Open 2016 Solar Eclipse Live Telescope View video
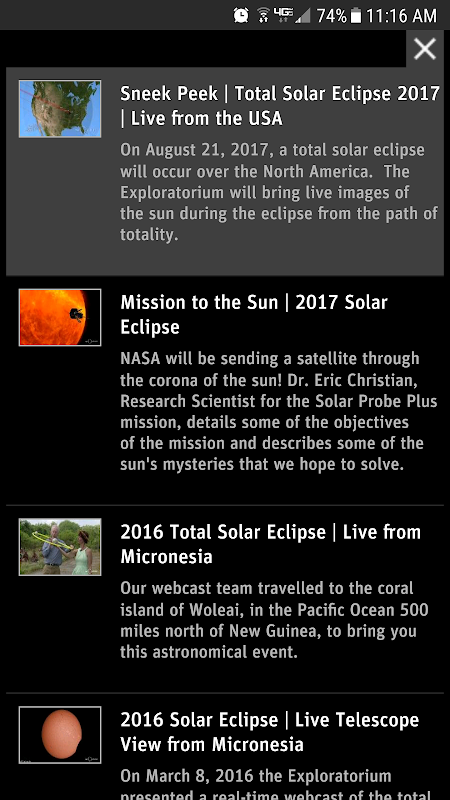The width and height of the screenshot is (450, 800). coord(225,747)
